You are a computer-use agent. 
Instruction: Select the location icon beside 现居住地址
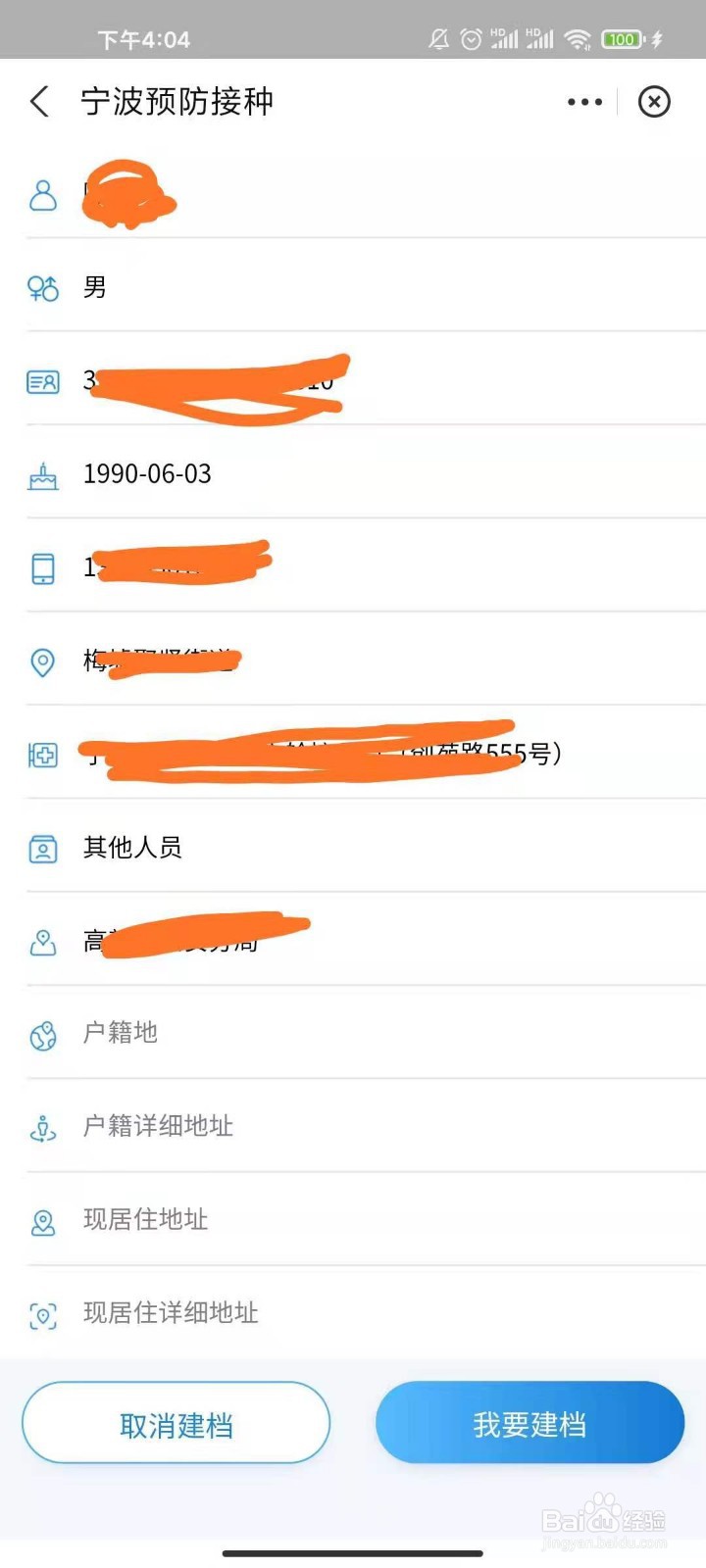click(43, 1222)
